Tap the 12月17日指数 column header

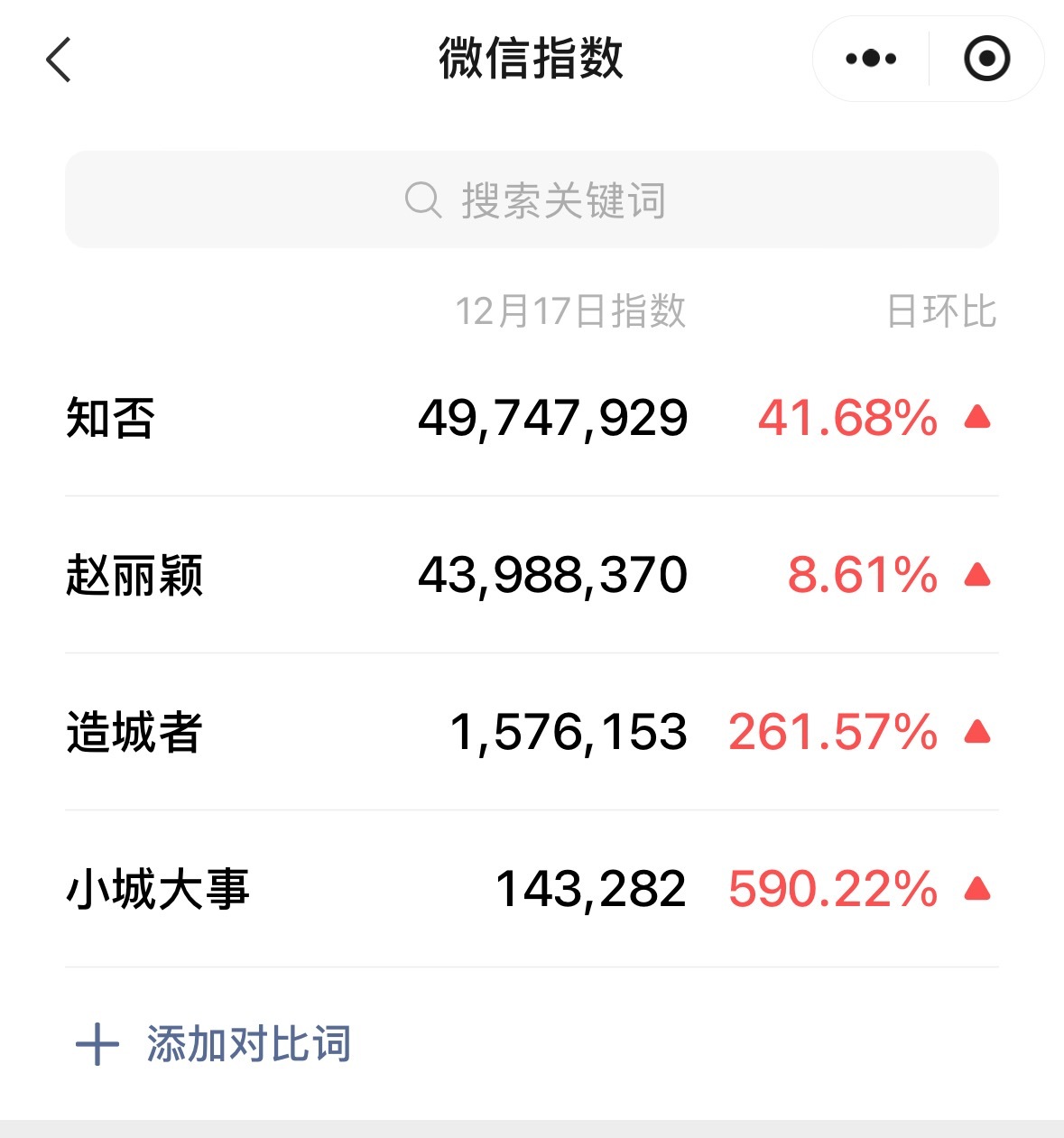[x=570, y=312]
